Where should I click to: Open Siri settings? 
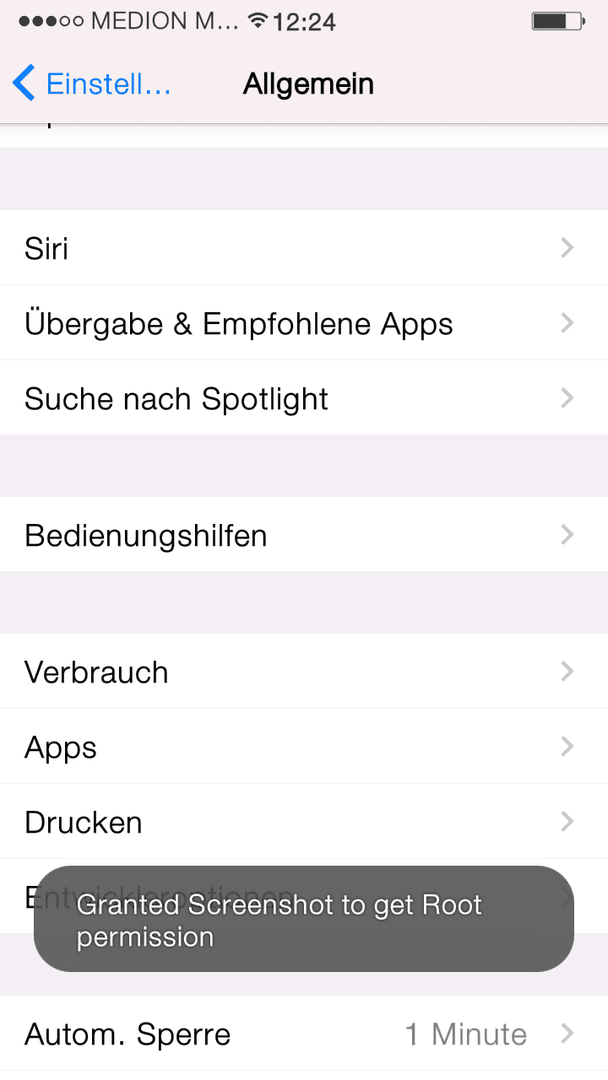(304, 247)
